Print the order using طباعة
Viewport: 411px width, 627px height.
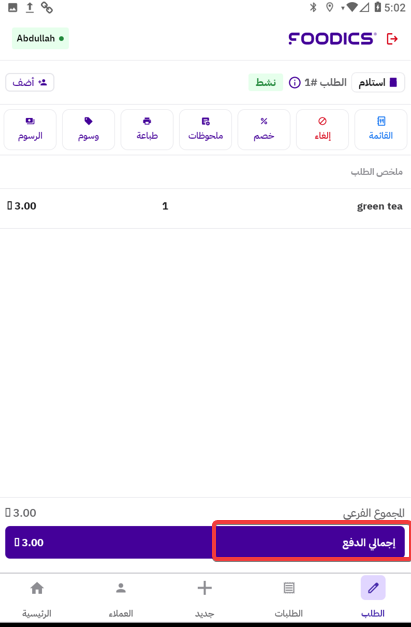(x=147, y=129)
